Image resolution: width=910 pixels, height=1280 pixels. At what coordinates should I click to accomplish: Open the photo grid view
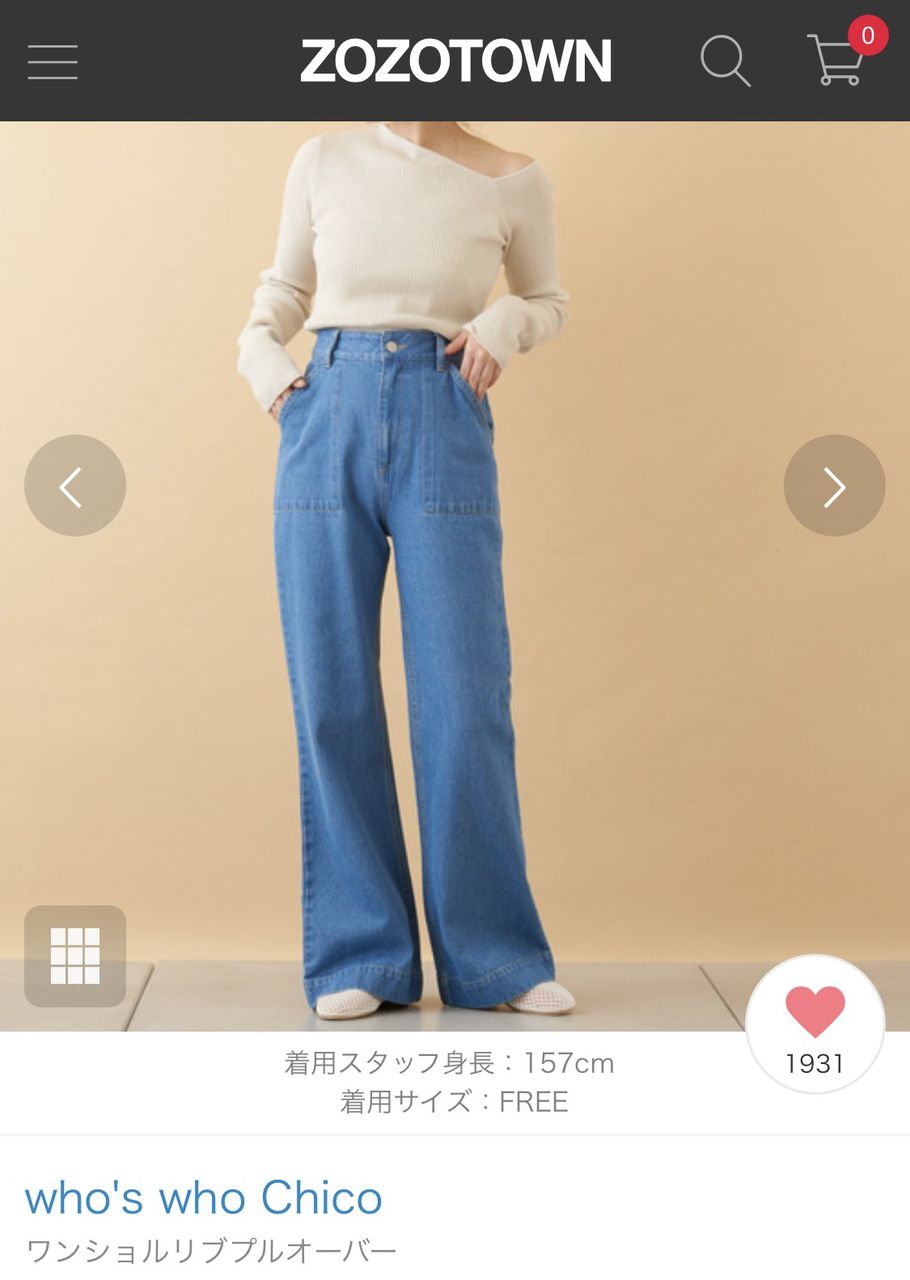click(x=75, y=956)
